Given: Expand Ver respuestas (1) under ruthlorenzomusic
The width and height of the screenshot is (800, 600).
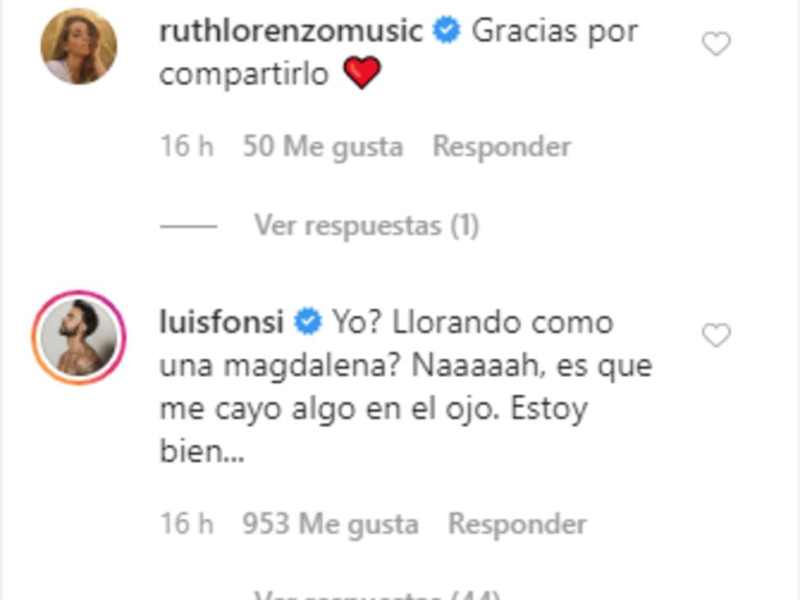Looking at the screenshot, I should [366, 226].
